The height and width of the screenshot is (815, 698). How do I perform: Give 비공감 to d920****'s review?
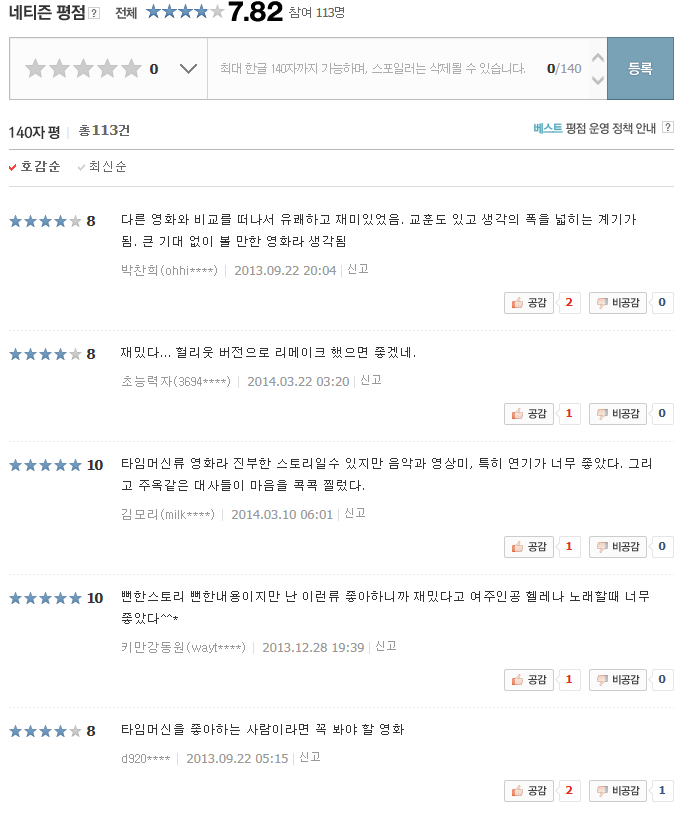pos(619,791)
